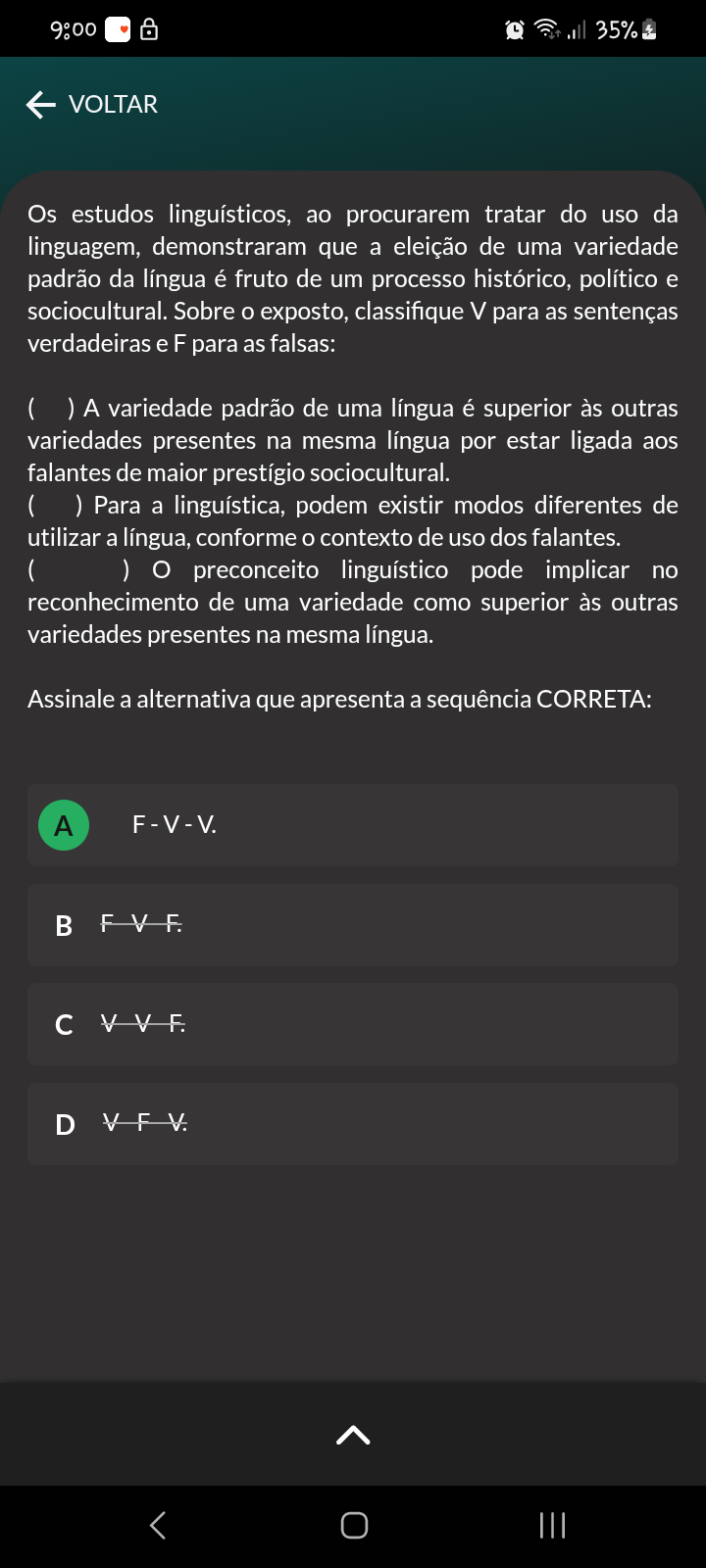Viewport: 706px width, 1568px height.
Task: Expand the bottom panel with the up chevron
Action: tap(353, 1435)
